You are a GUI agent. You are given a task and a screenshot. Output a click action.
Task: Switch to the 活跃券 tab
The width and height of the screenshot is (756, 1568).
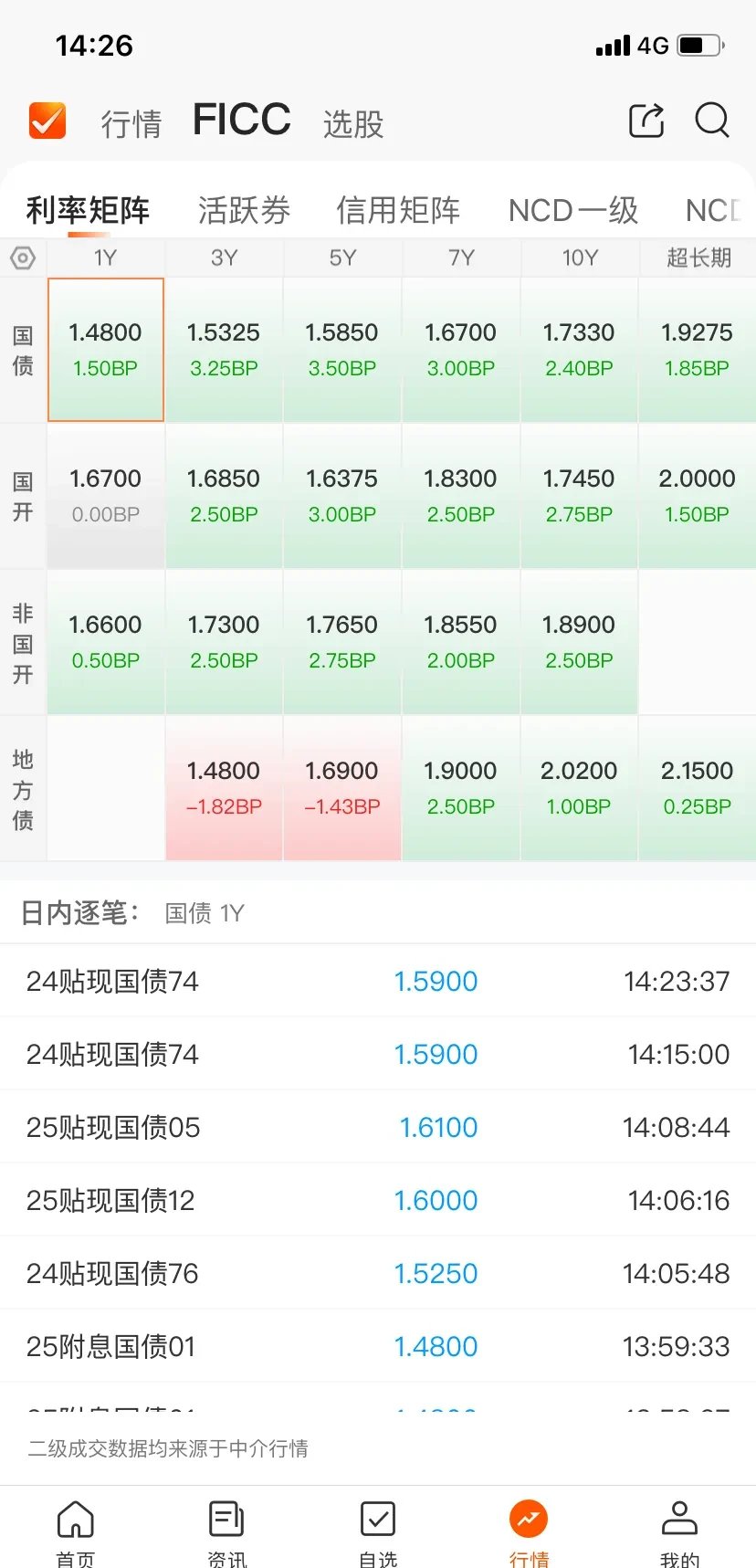click(x=244, y=210)
